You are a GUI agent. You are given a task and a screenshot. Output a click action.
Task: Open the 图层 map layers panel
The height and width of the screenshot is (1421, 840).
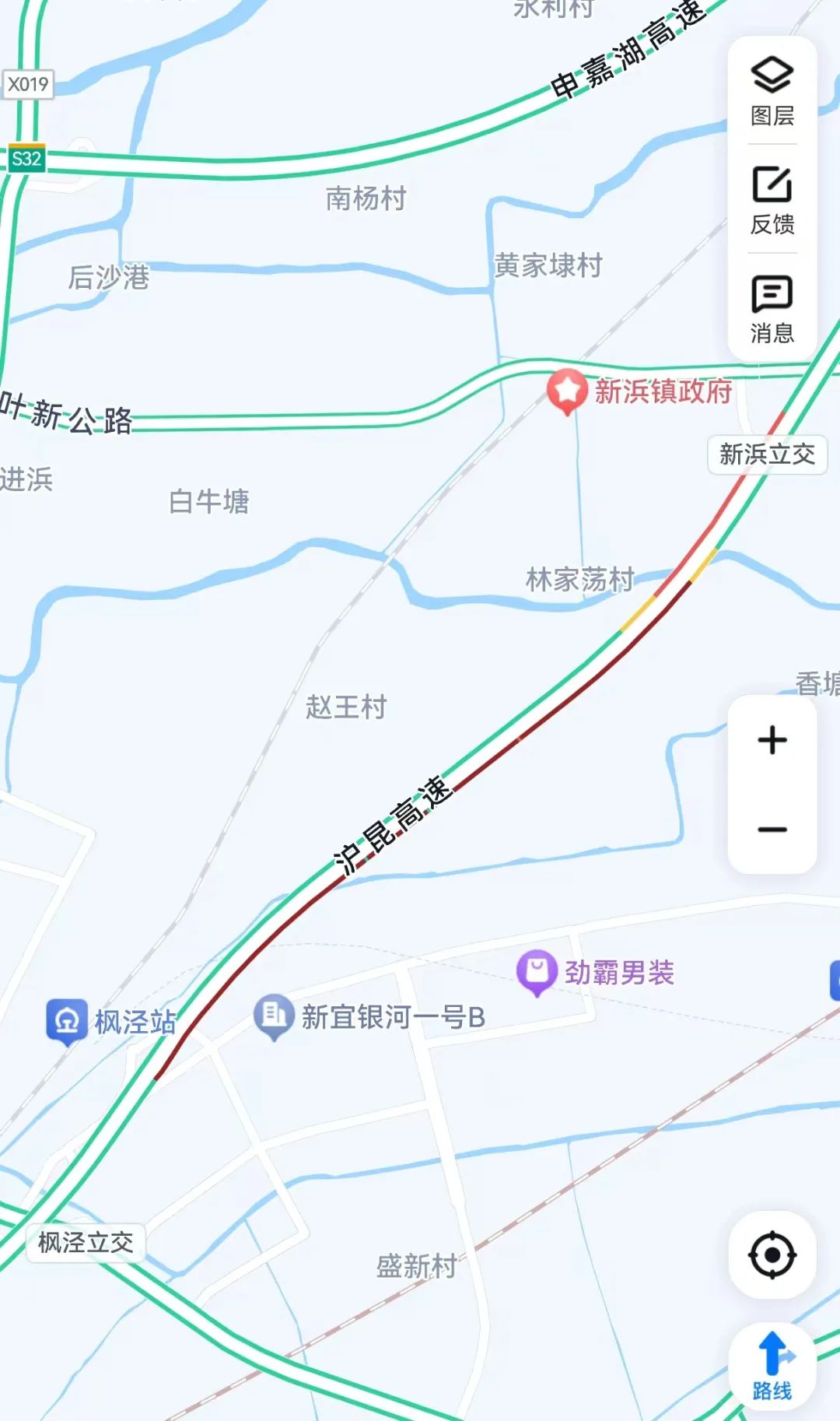(772, 90)
